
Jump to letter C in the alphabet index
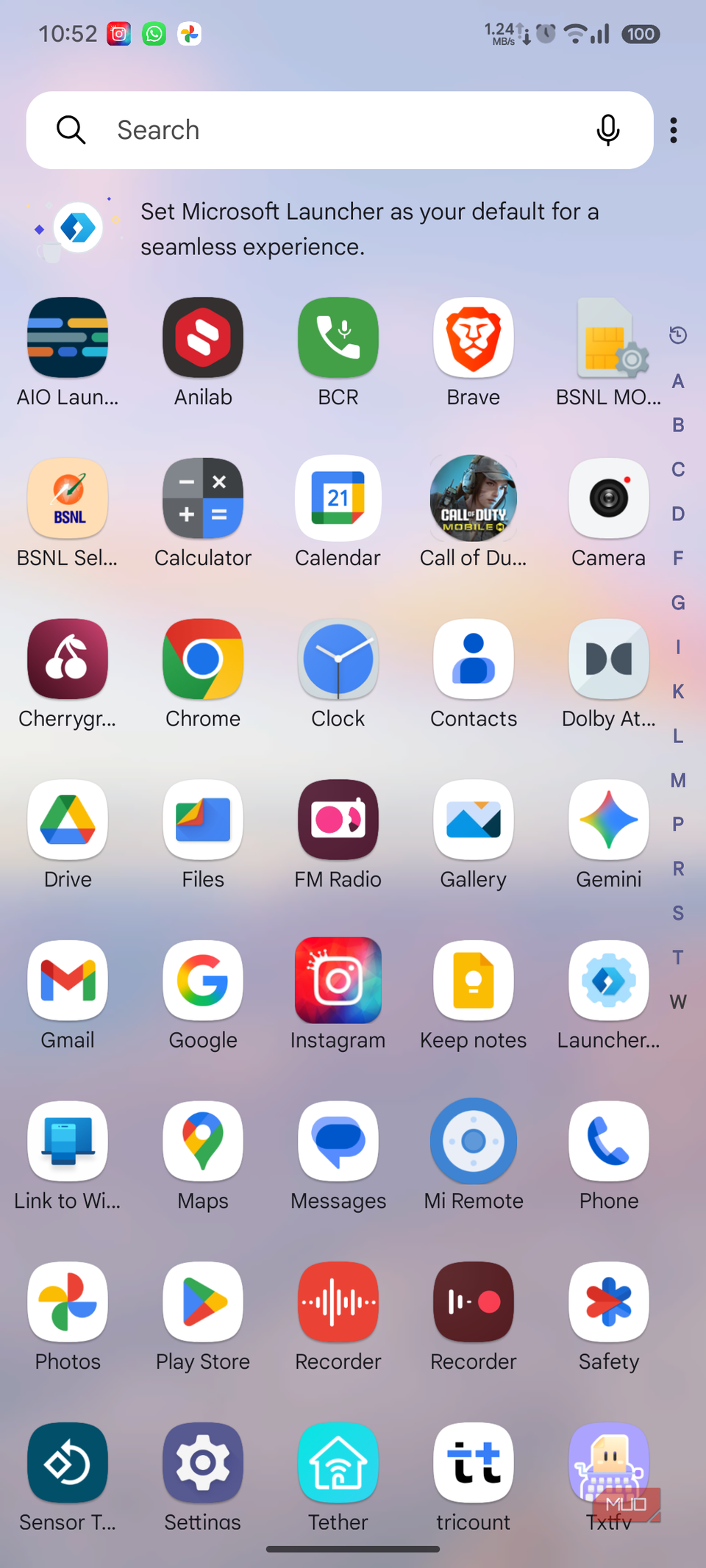(677, 469)
